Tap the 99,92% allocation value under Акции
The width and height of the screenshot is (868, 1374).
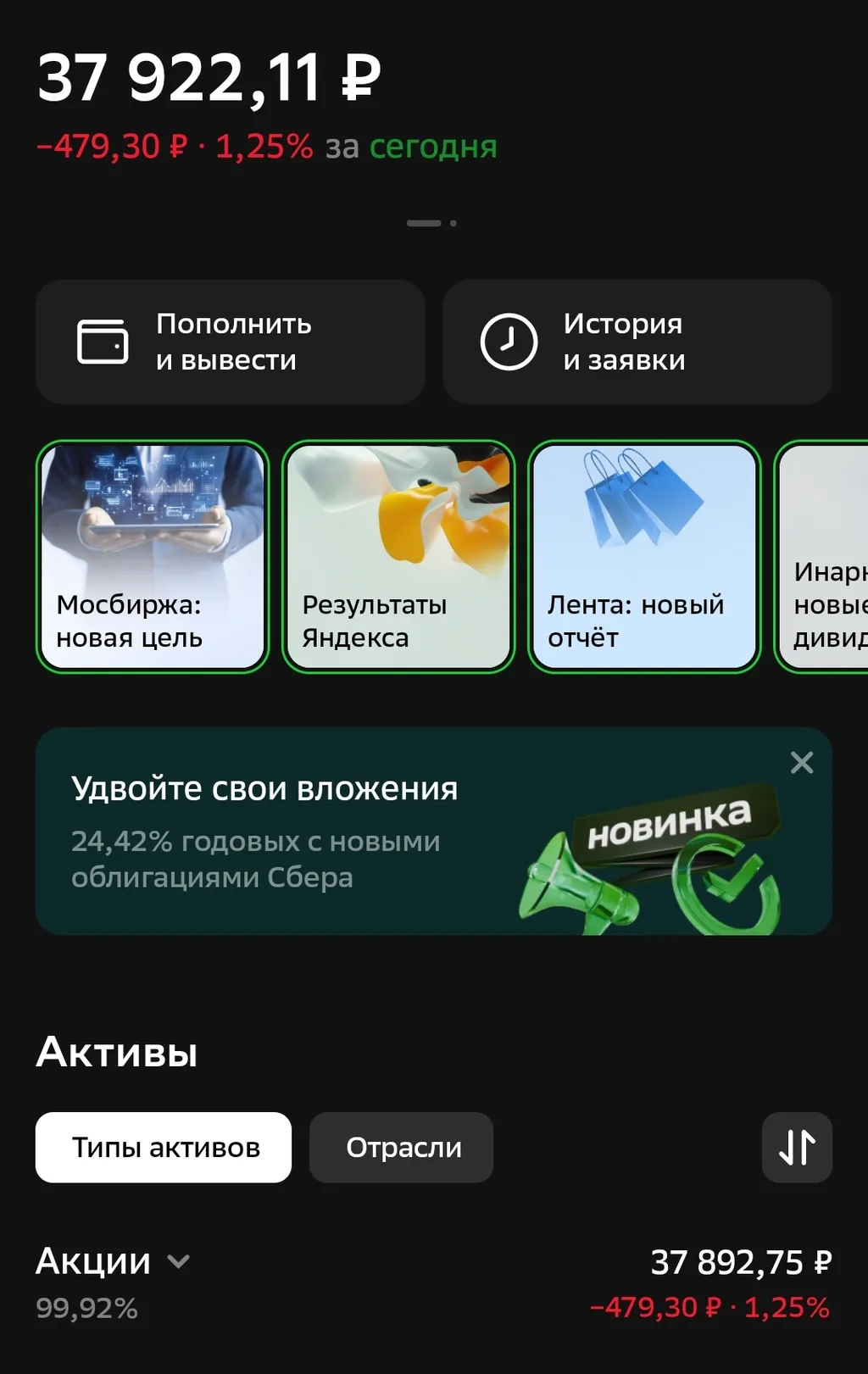(87, 1308)
